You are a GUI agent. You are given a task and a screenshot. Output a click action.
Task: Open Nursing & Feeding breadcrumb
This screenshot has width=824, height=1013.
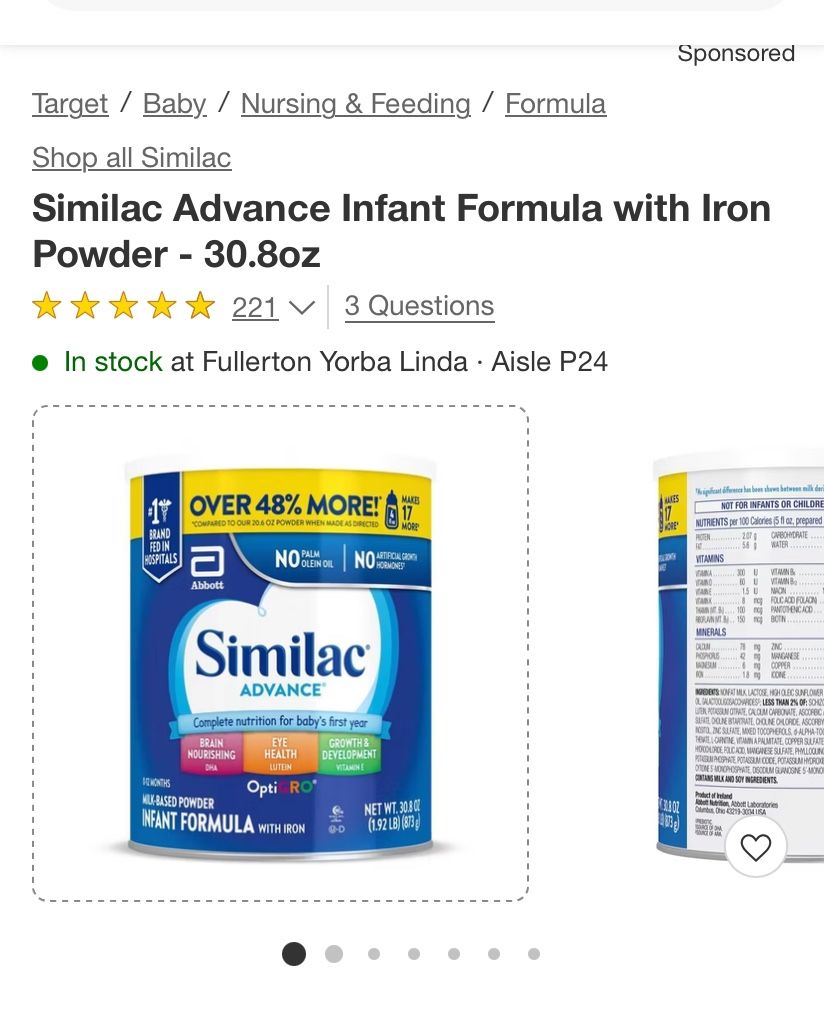355,104
